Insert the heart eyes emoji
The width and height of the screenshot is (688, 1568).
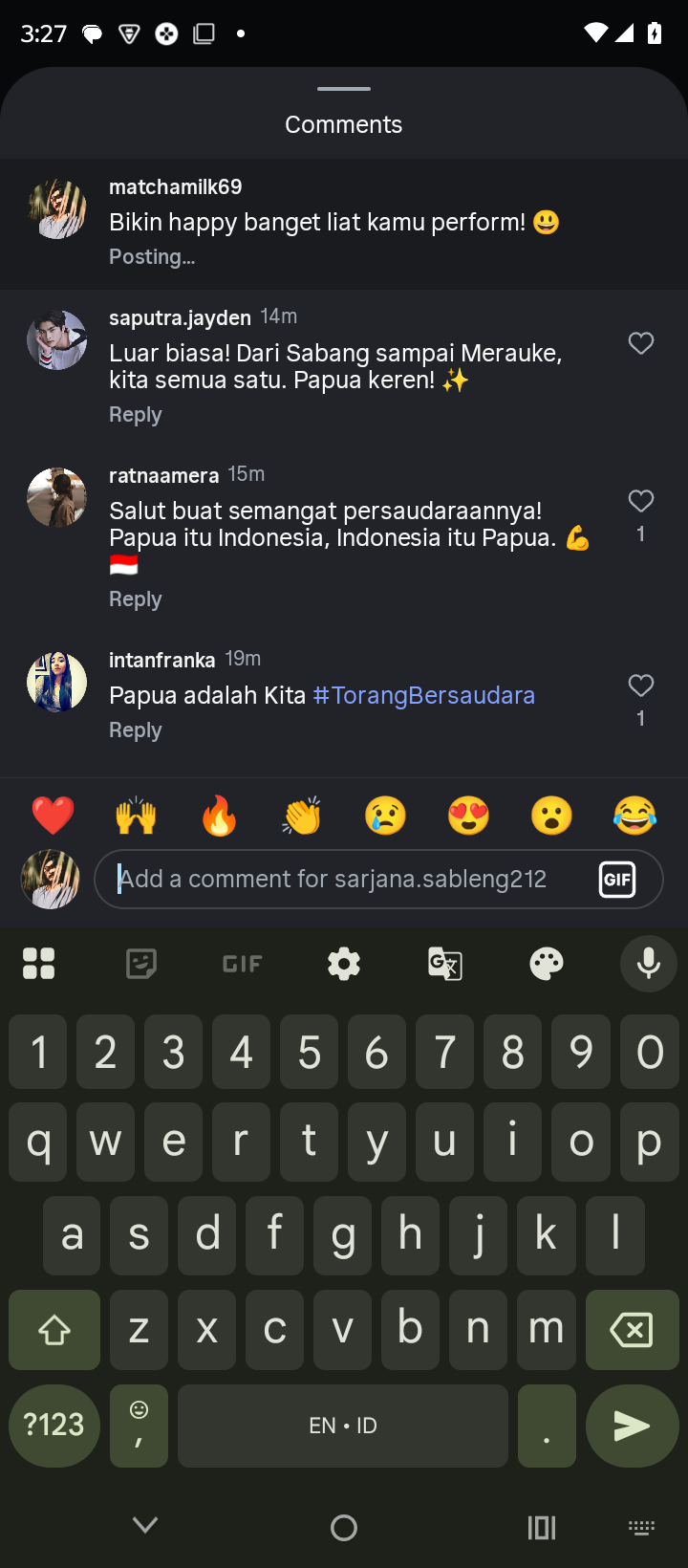tap(468, 816)
